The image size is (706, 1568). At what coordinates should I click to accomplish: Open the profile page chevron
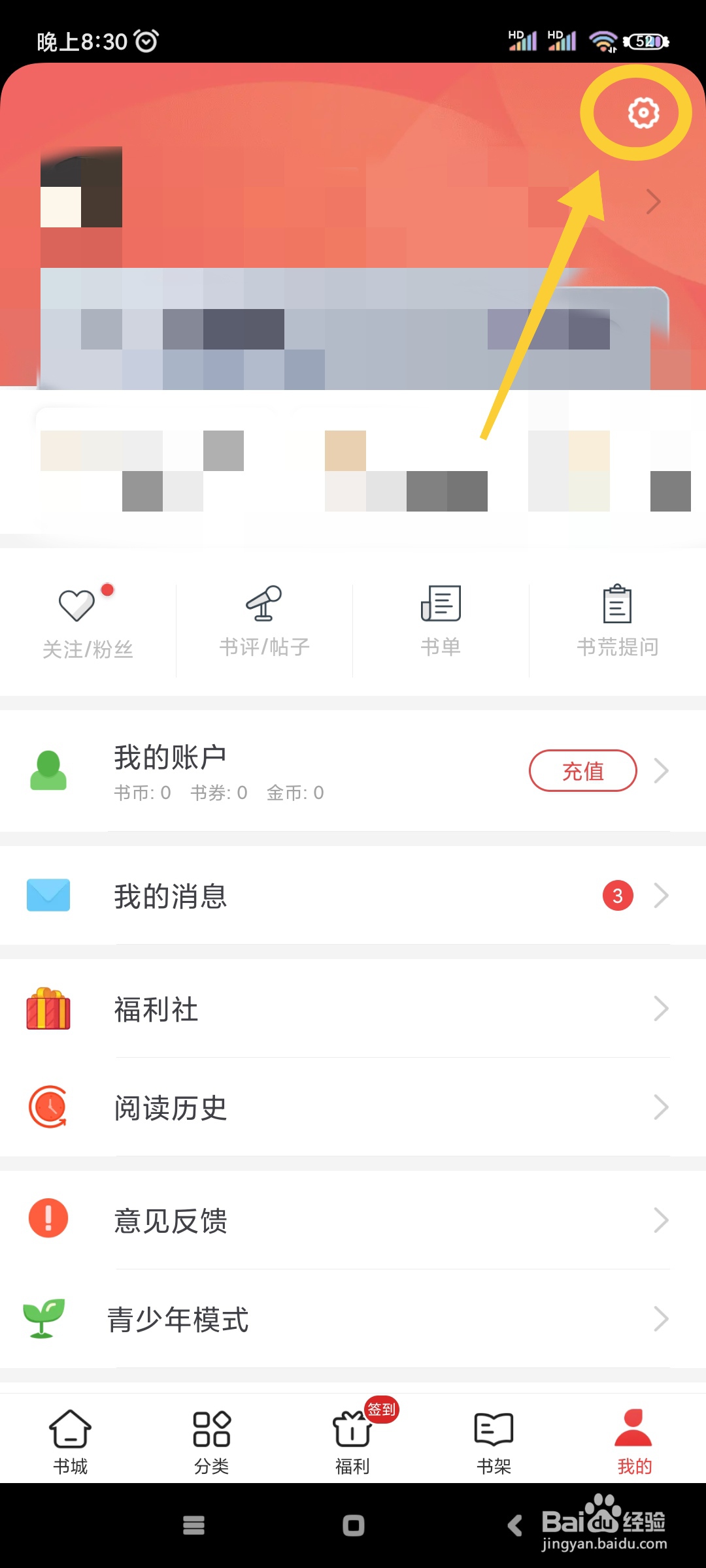click(653, 202)
